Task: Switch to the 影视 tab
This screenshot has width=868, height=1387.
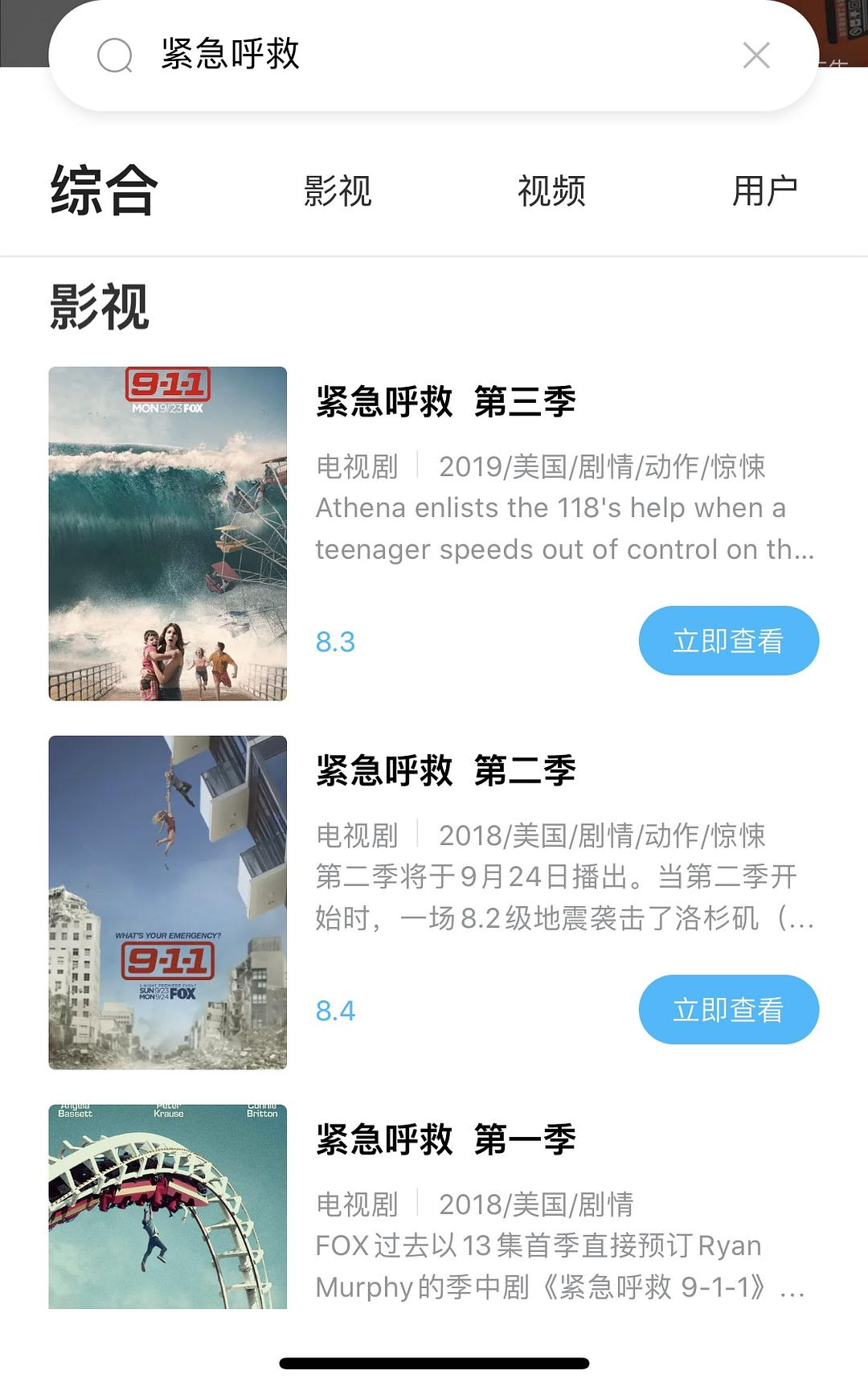Action: [338, 191]
